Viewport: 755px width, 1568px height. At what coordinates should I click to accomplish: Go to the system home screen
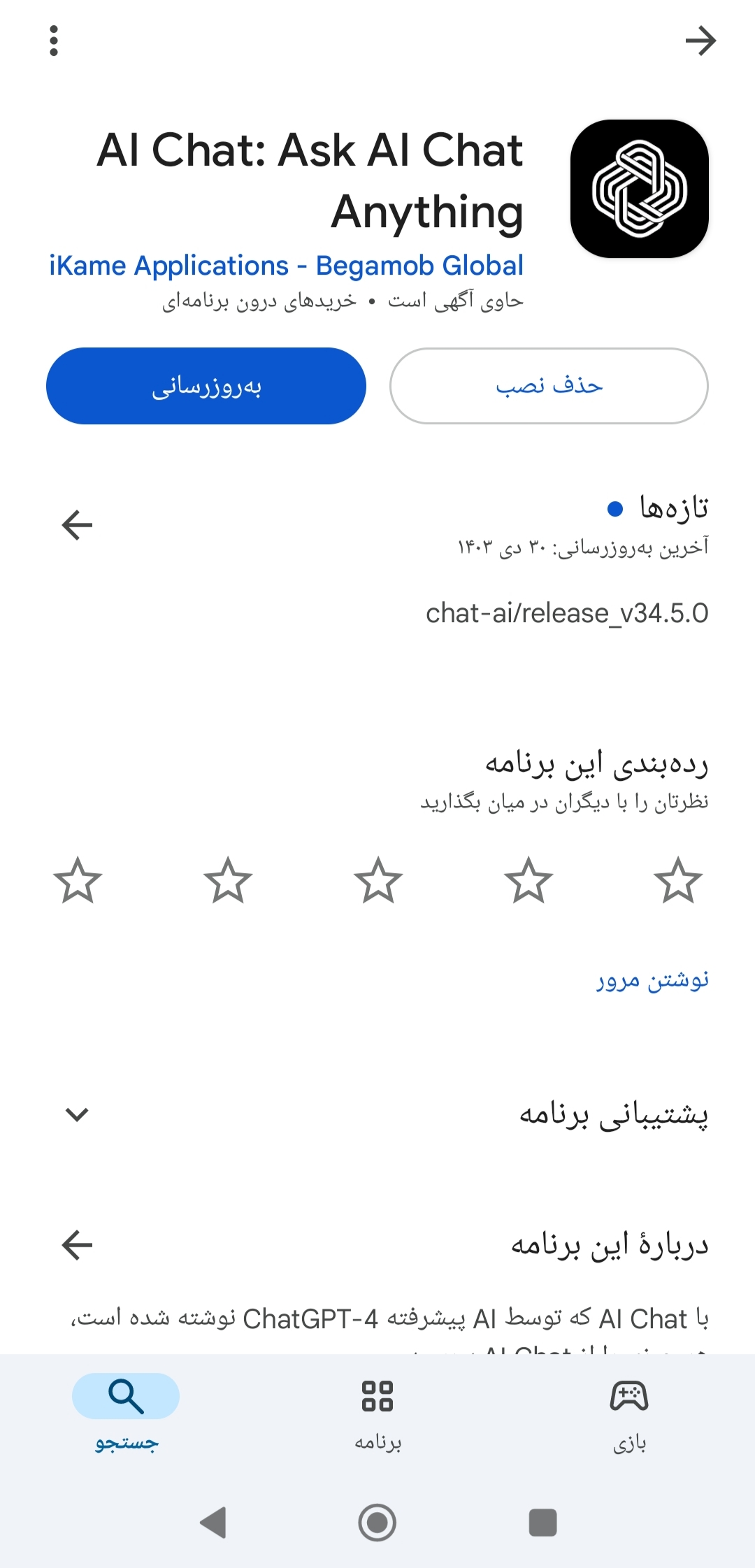pyautogui.click(x=377, y=1523)
